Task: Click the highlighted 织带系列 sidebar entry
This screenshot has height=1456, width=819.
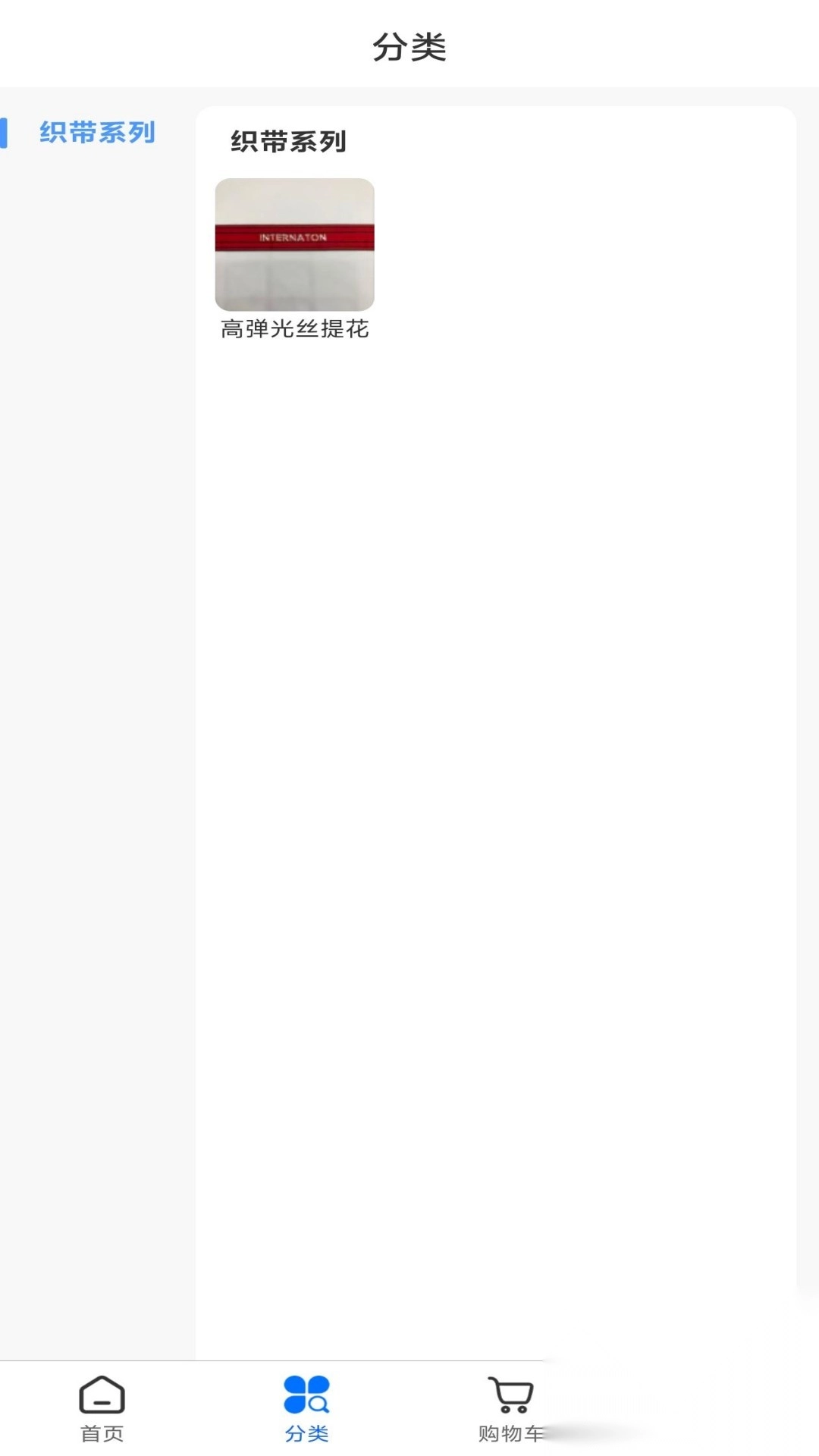Action: (99, 132)
